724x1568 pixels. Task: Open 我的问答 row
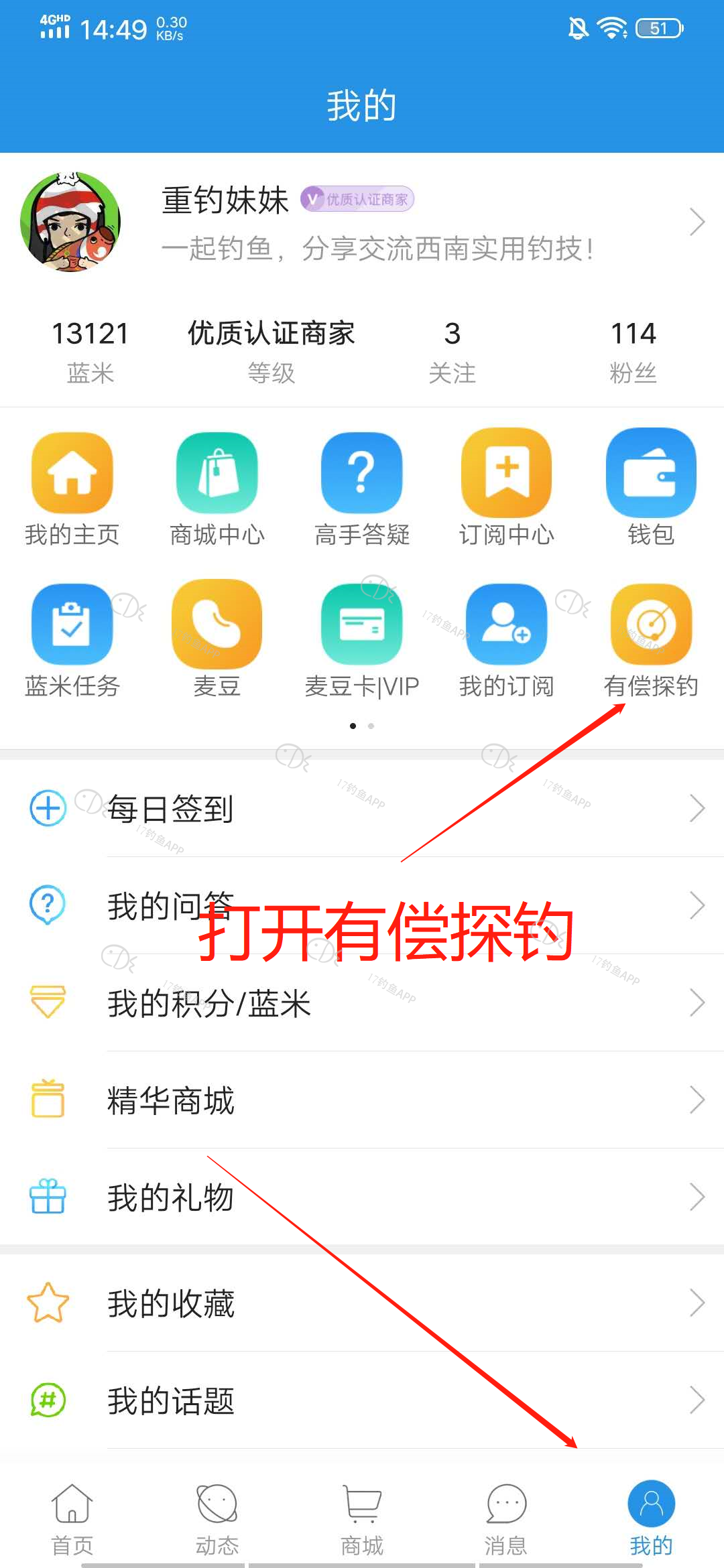click(x=362, y=905)
